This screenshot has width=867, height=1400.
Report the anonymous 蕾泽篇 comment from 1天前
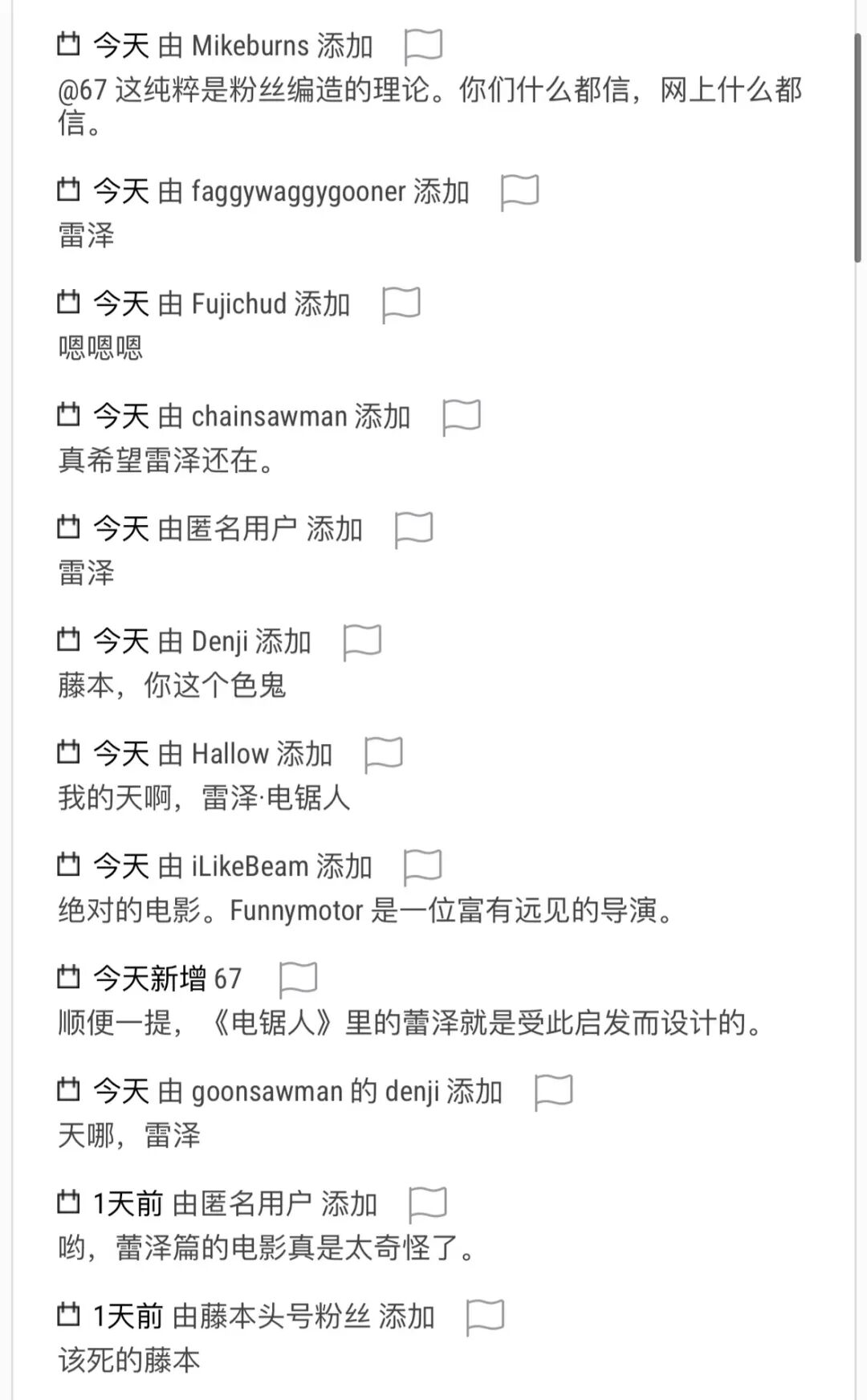(x=427, y=1204)
